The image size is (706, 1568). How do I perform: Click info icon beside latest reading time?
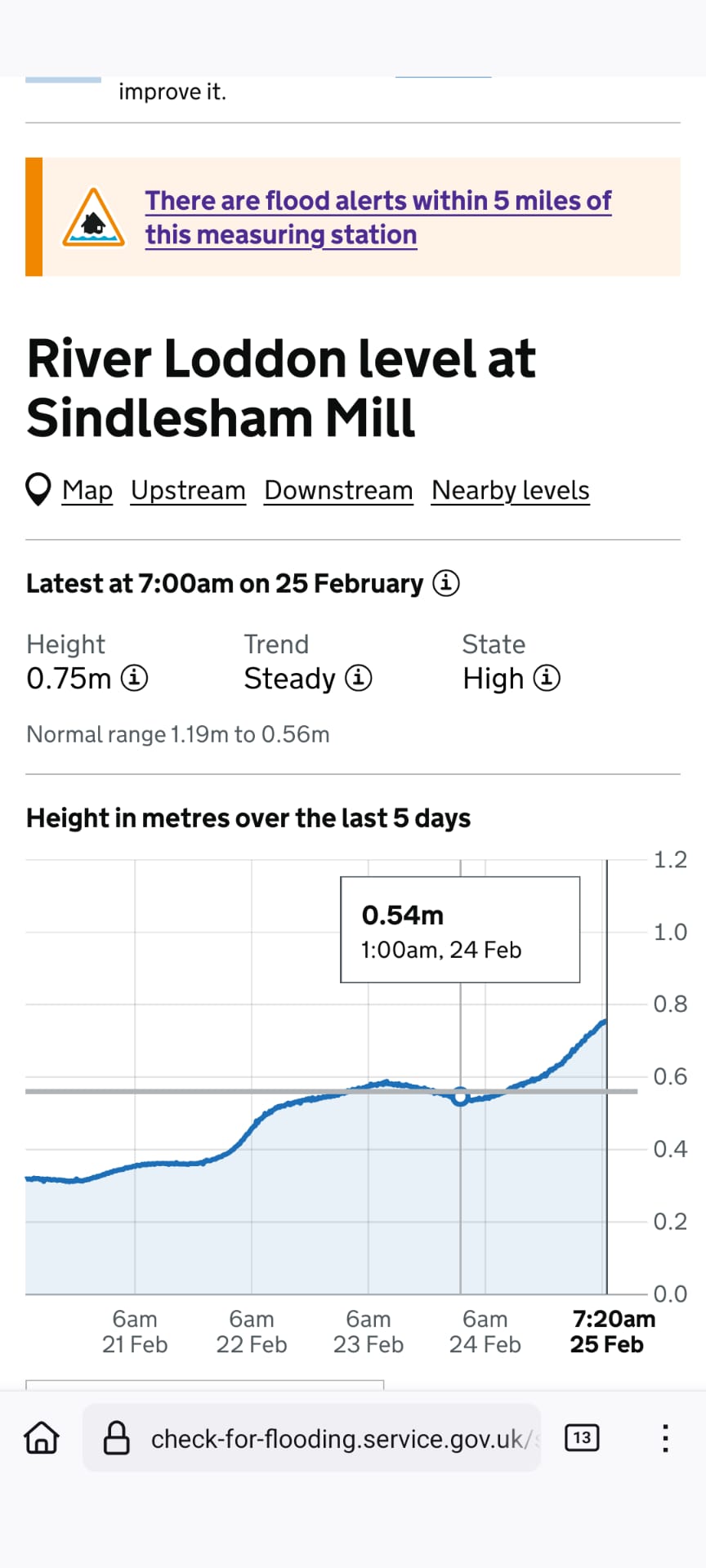tap(446, 584)
